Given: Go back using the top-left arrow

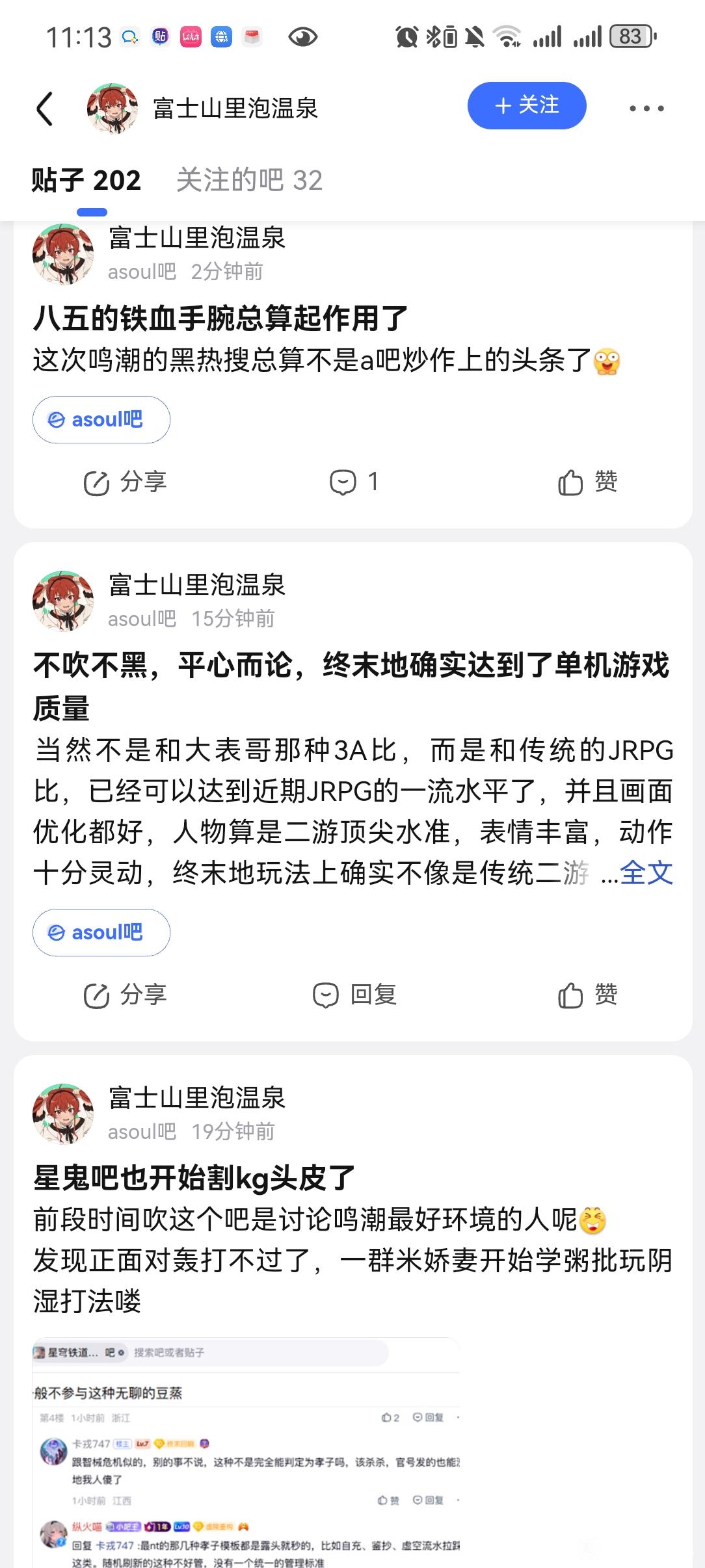Looking at the screenshot, I should click(x=45, y=108).
